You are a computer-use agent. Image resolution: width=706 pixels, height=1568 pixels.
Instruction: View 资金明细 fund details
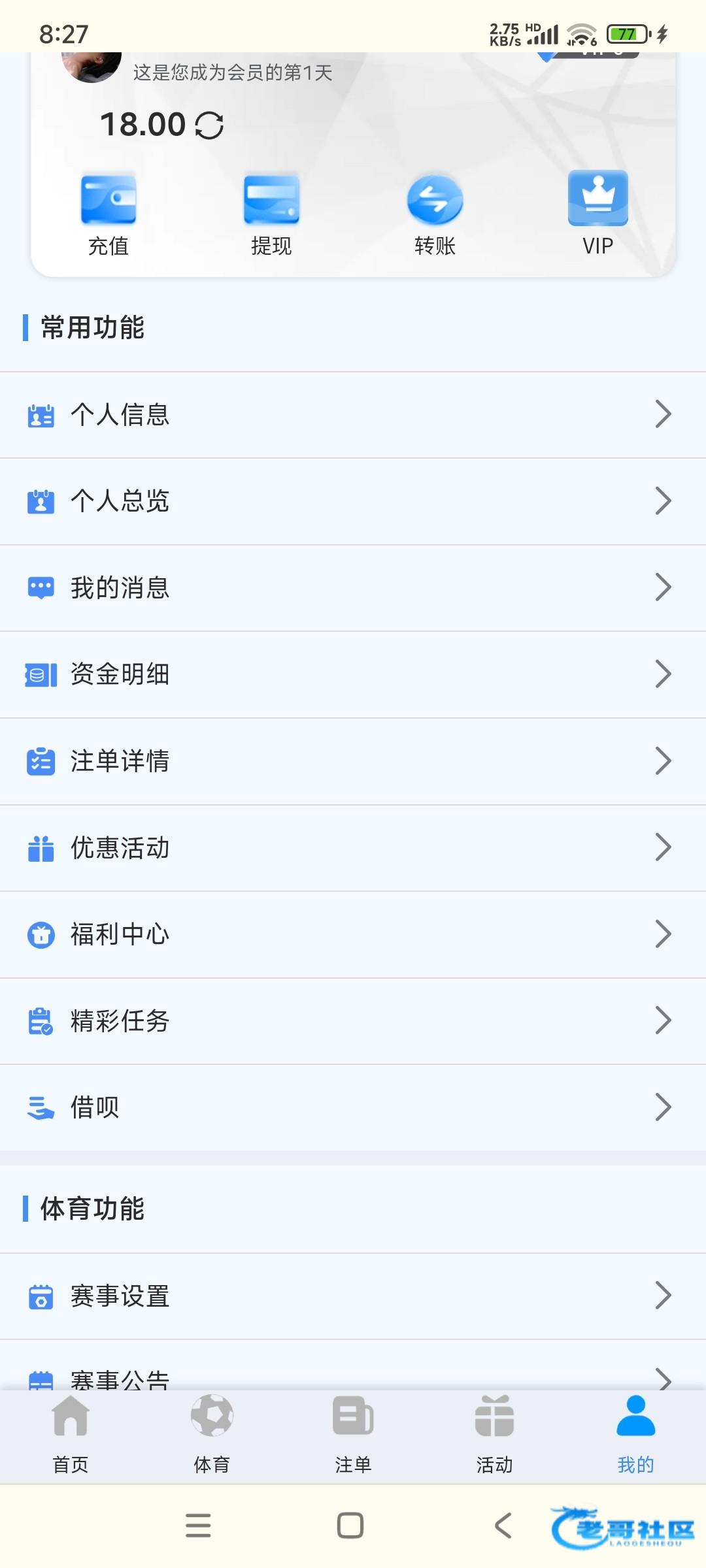pyautogui.click(x=353, y=674)
